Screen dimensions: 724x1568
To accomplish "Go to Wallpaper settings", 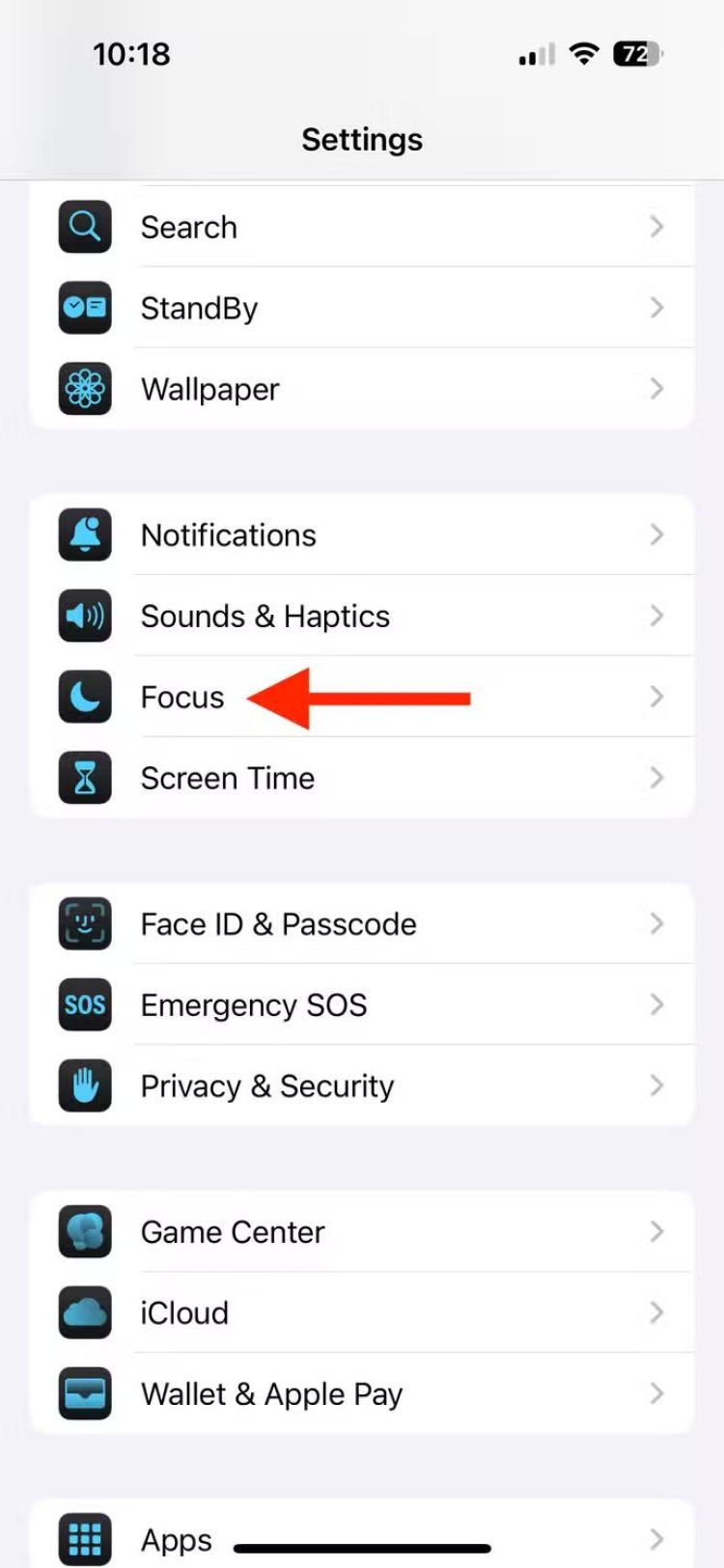I will tap(362, 390).
